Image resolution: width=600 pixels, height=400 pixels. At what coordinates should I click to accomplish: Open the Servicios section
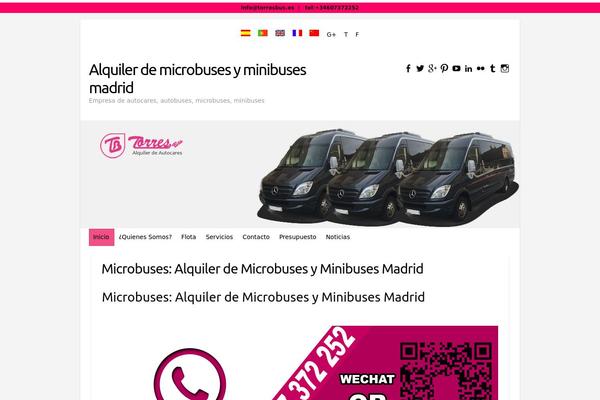pos(219,237)
